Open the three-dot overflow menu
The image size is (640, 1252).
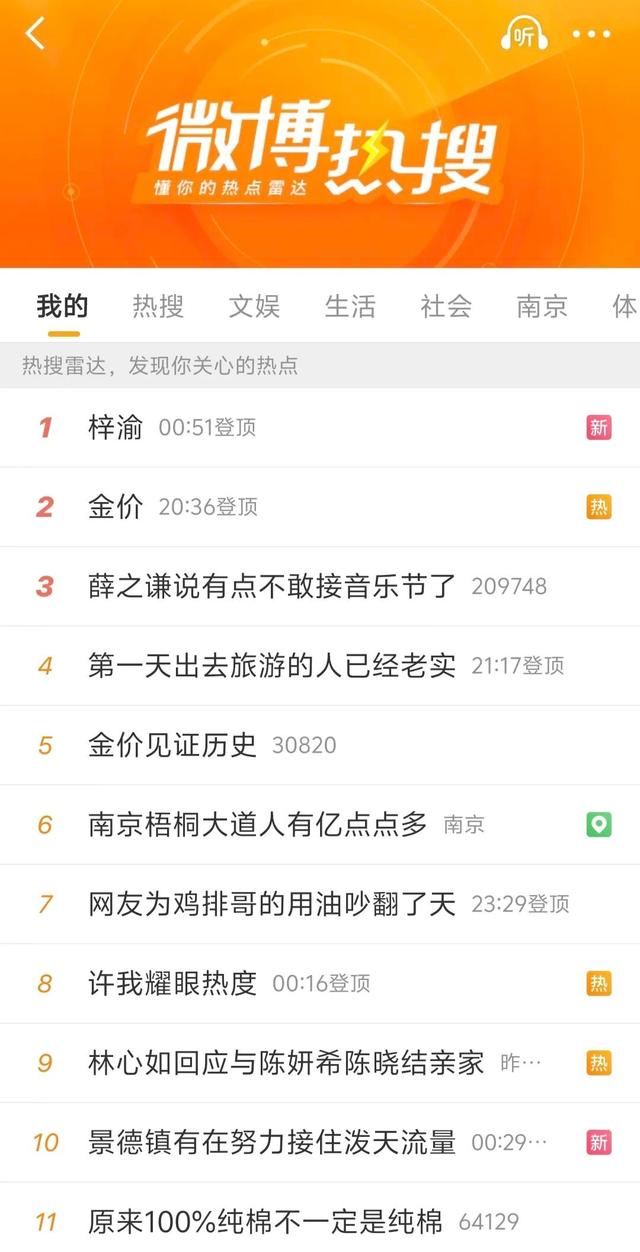point(591,35)
